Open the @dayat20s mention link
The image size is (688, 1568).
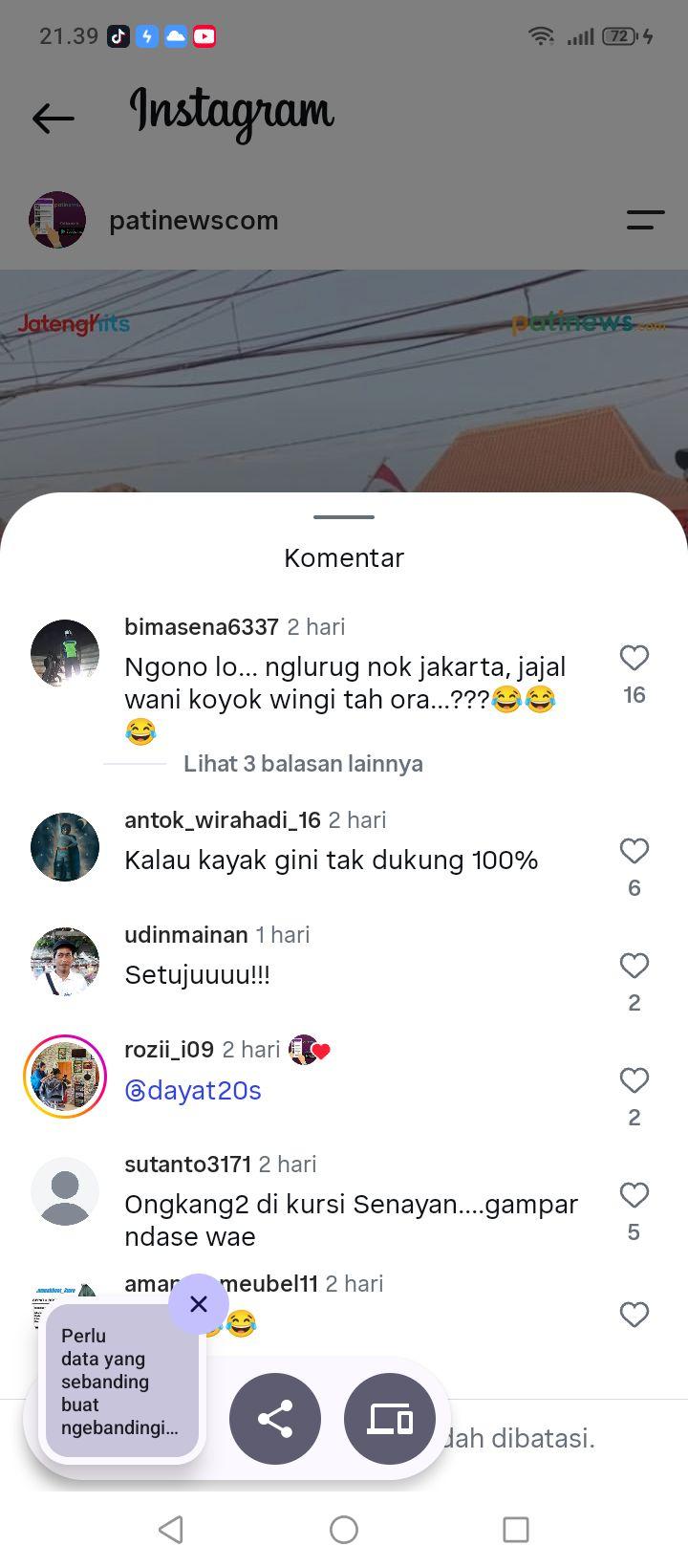pos(193,1090)
